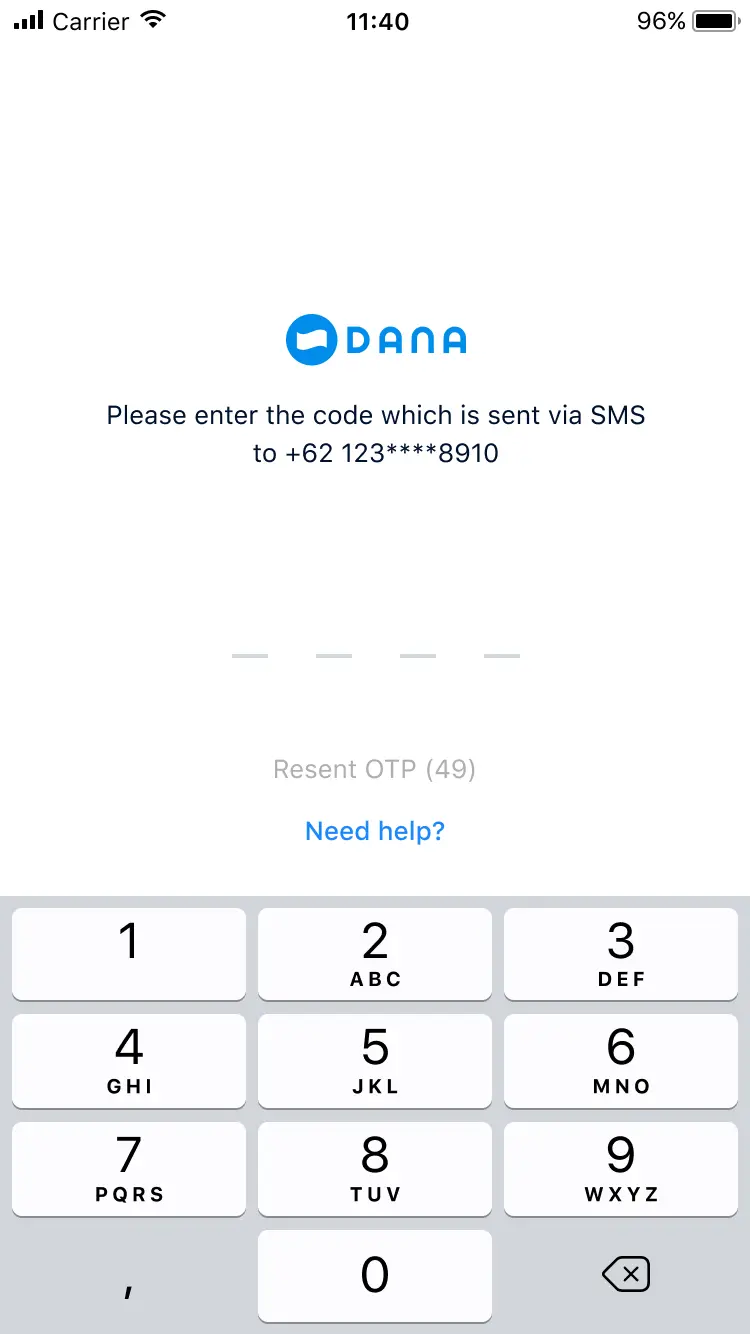This screenshot has height=1334, width=750.
Task: Request Resent OTP code
Action: (375, 769)
